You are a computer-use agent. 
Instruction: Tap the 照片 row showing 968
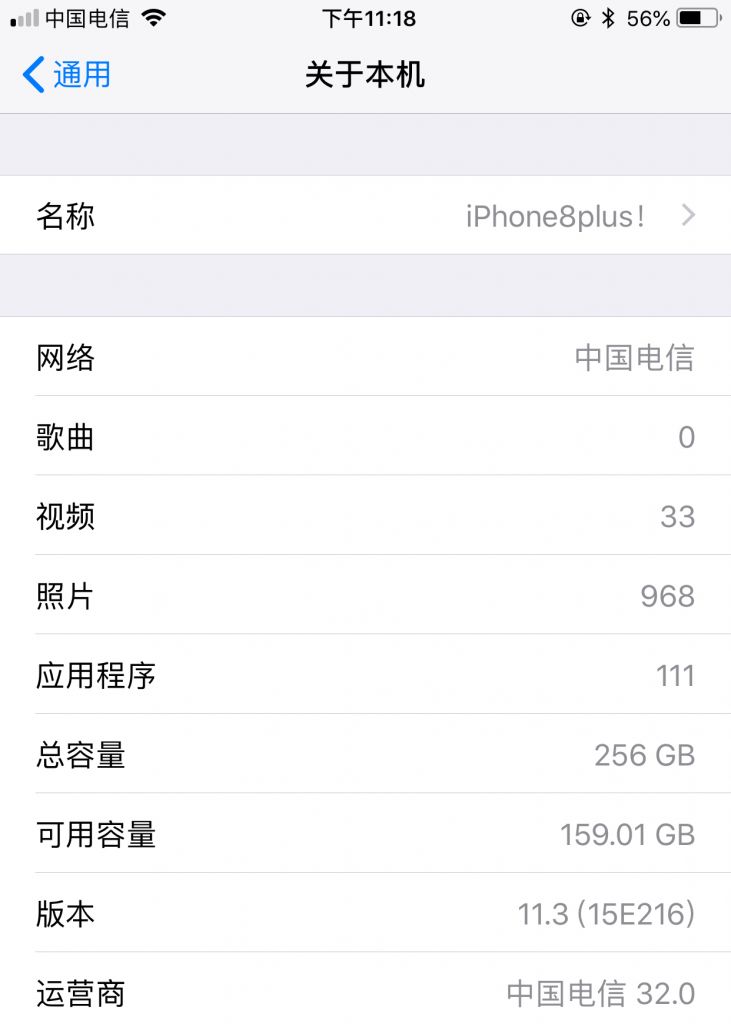[365, 596]
